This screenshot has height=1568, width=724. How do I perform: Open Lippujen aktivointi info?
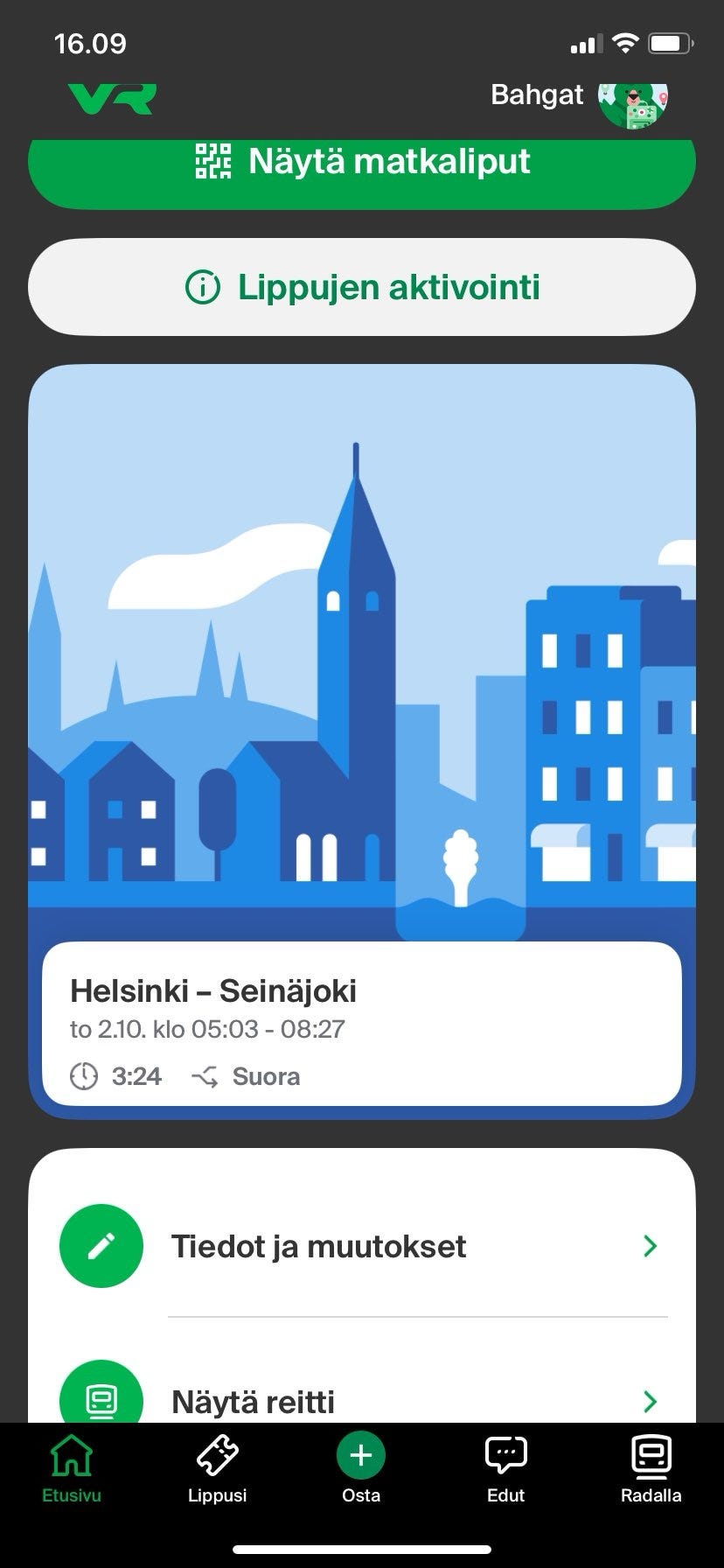tap(362, 287)
